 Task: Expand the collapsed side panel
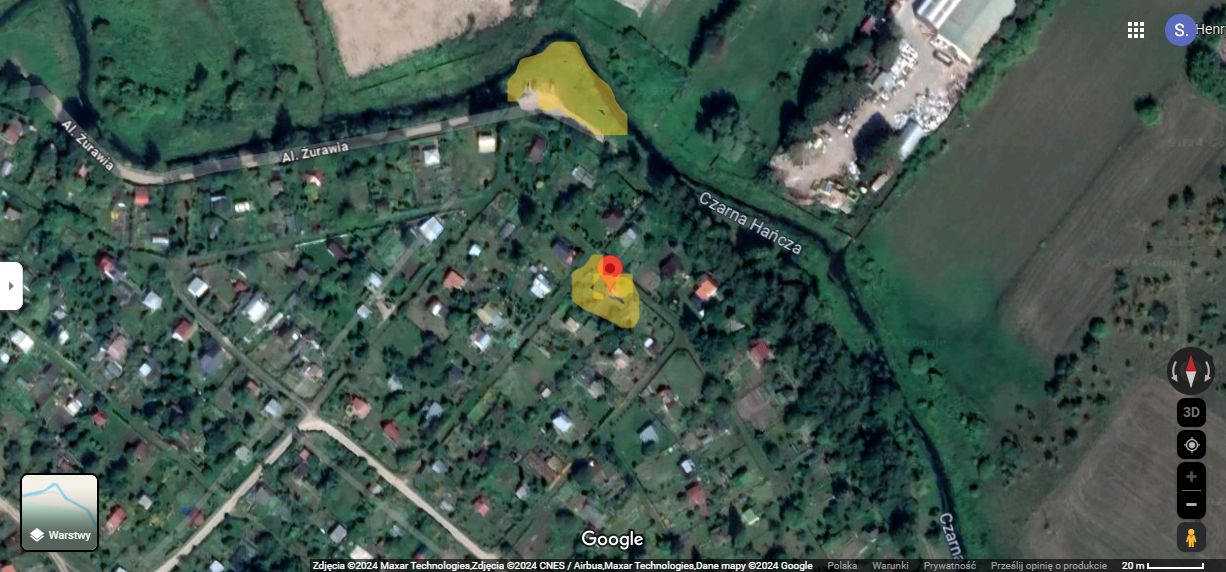pos(10,286)
